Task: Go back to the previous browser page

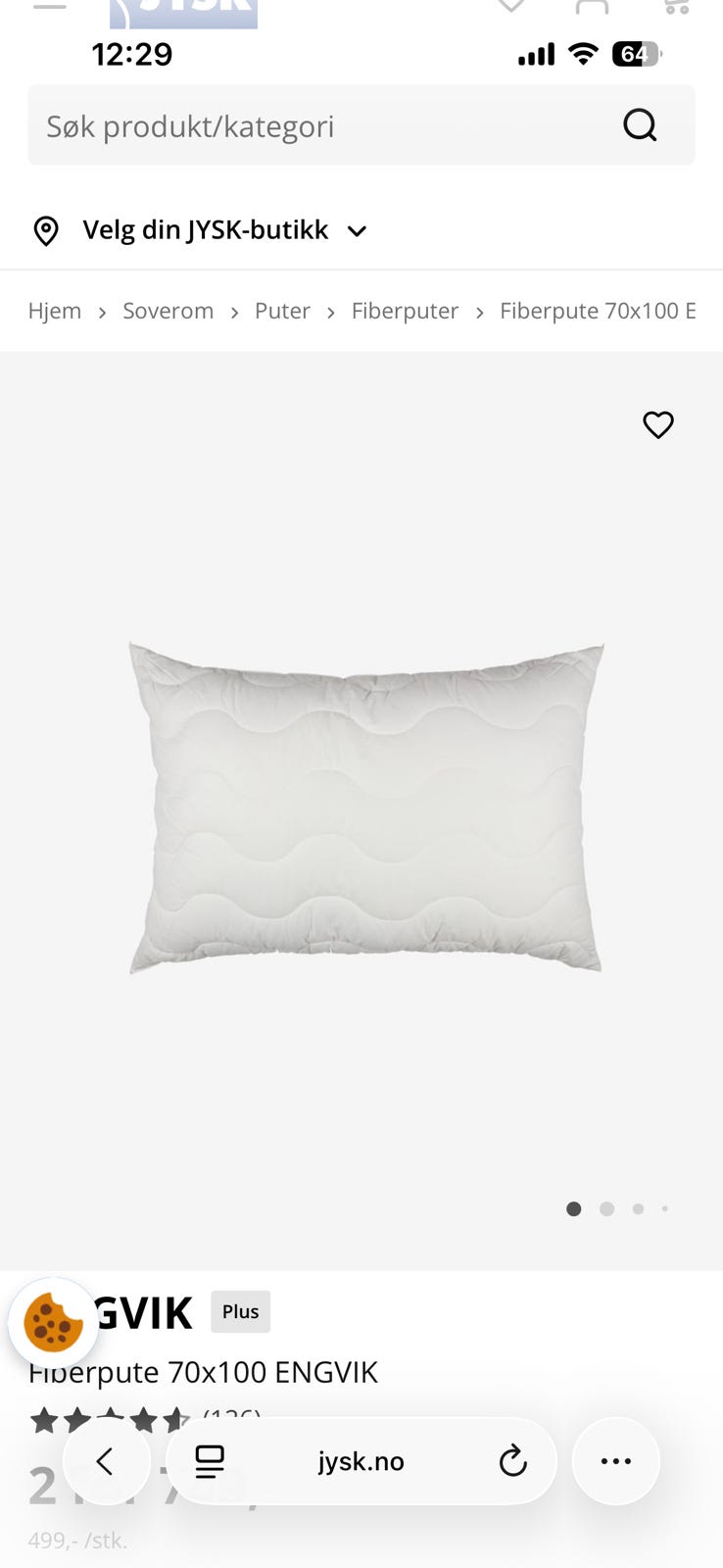Action: [x=106, y=1461]
